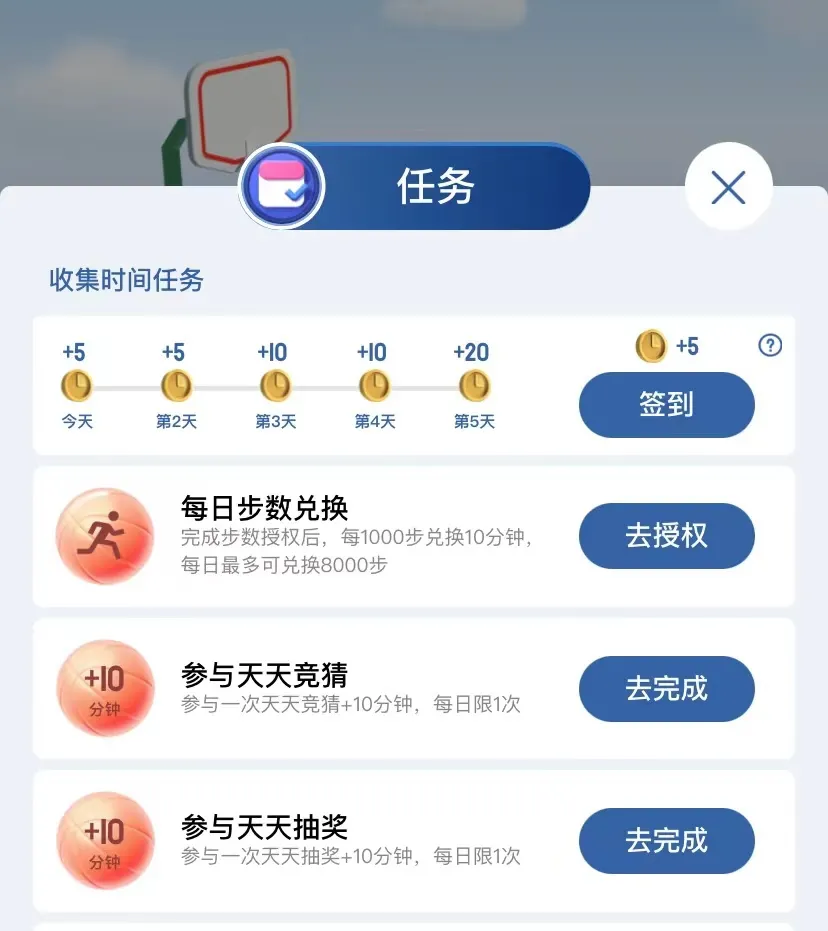The height and width of the screenshot is (931, 828).
Task: Click the 今天 coin icon in sign-in streak
Action: [x=78, y=387]
